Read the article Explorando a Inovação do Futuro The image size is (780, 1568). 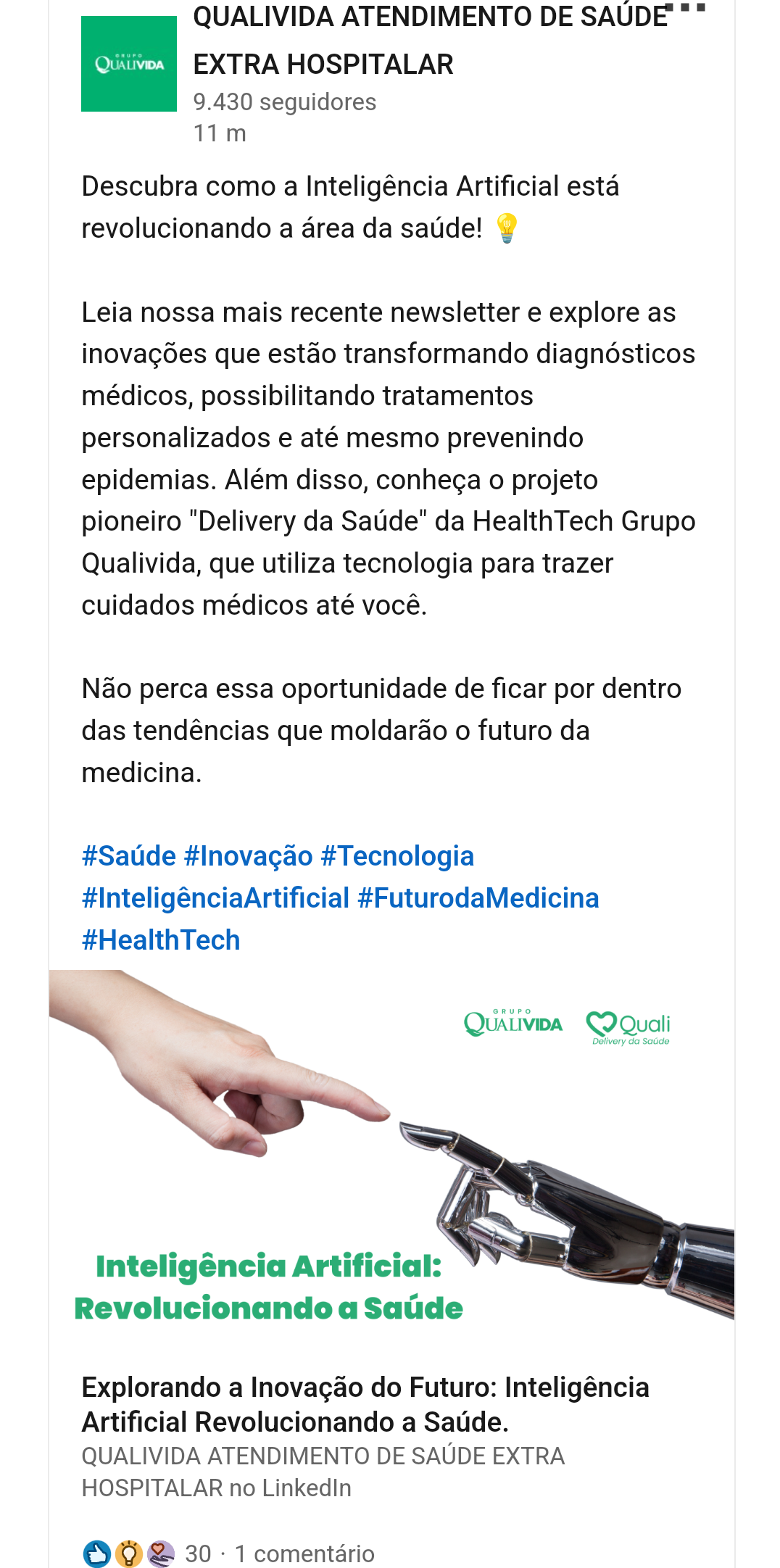click(x=365, y=1404)
